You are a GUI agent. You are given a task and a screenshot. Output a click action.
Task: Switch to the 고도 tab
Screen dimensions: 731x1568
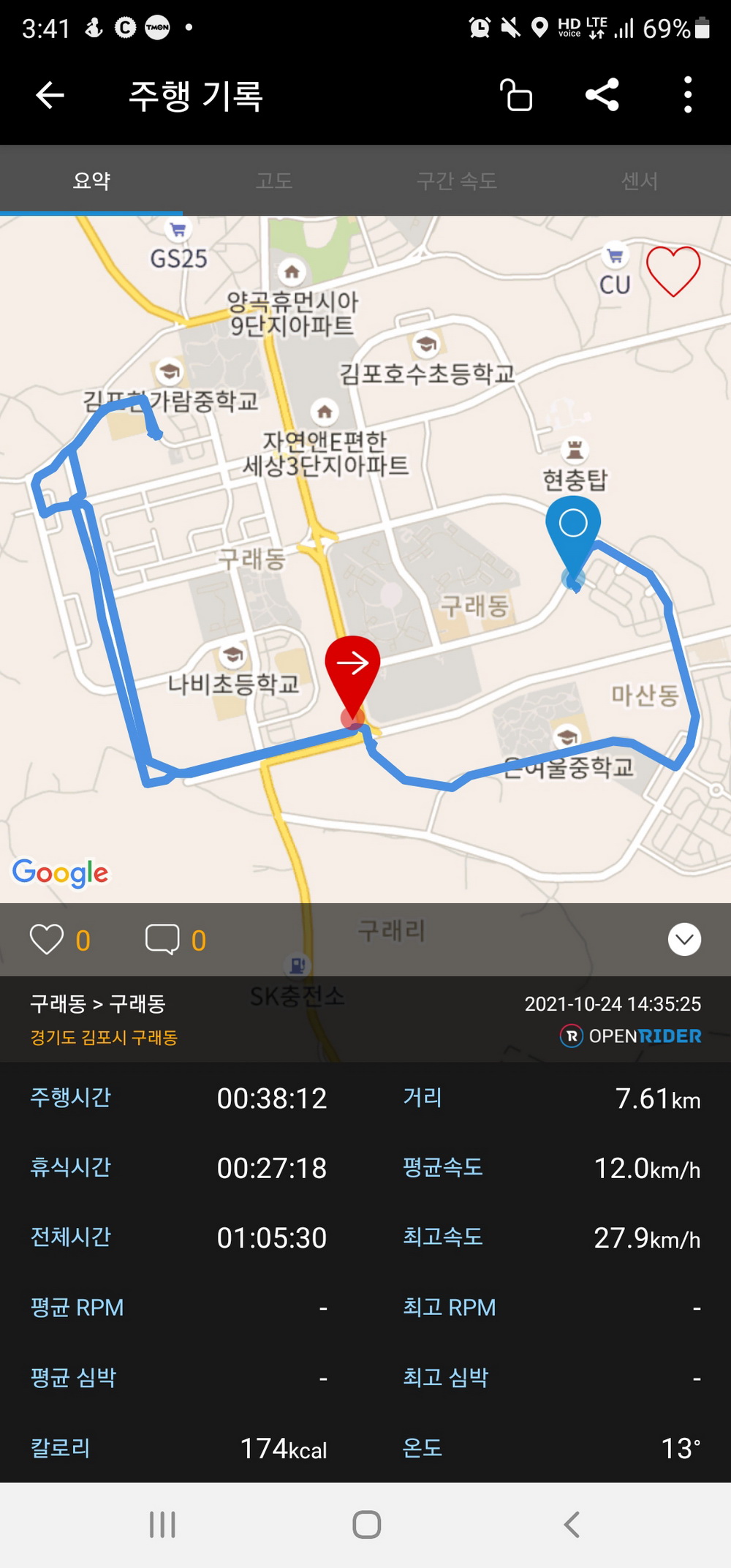coord(274,181)
